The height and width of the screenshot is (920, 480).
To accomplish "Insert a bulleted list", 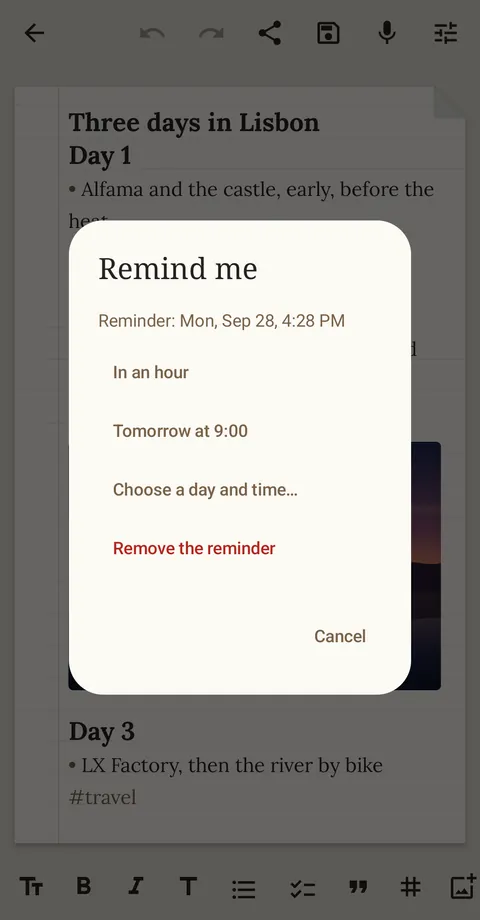I will click(x=244, y=887).
